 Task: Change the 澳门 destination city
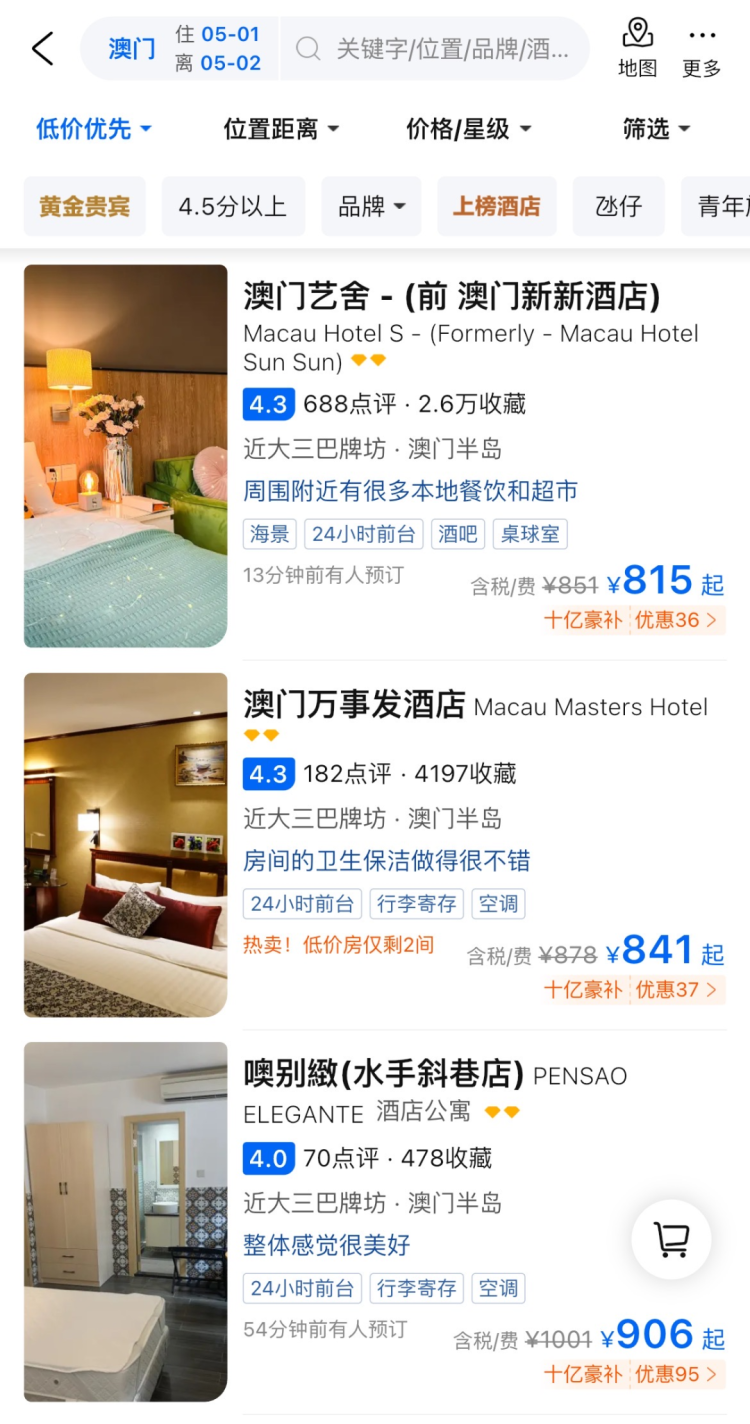coord(132,48)
